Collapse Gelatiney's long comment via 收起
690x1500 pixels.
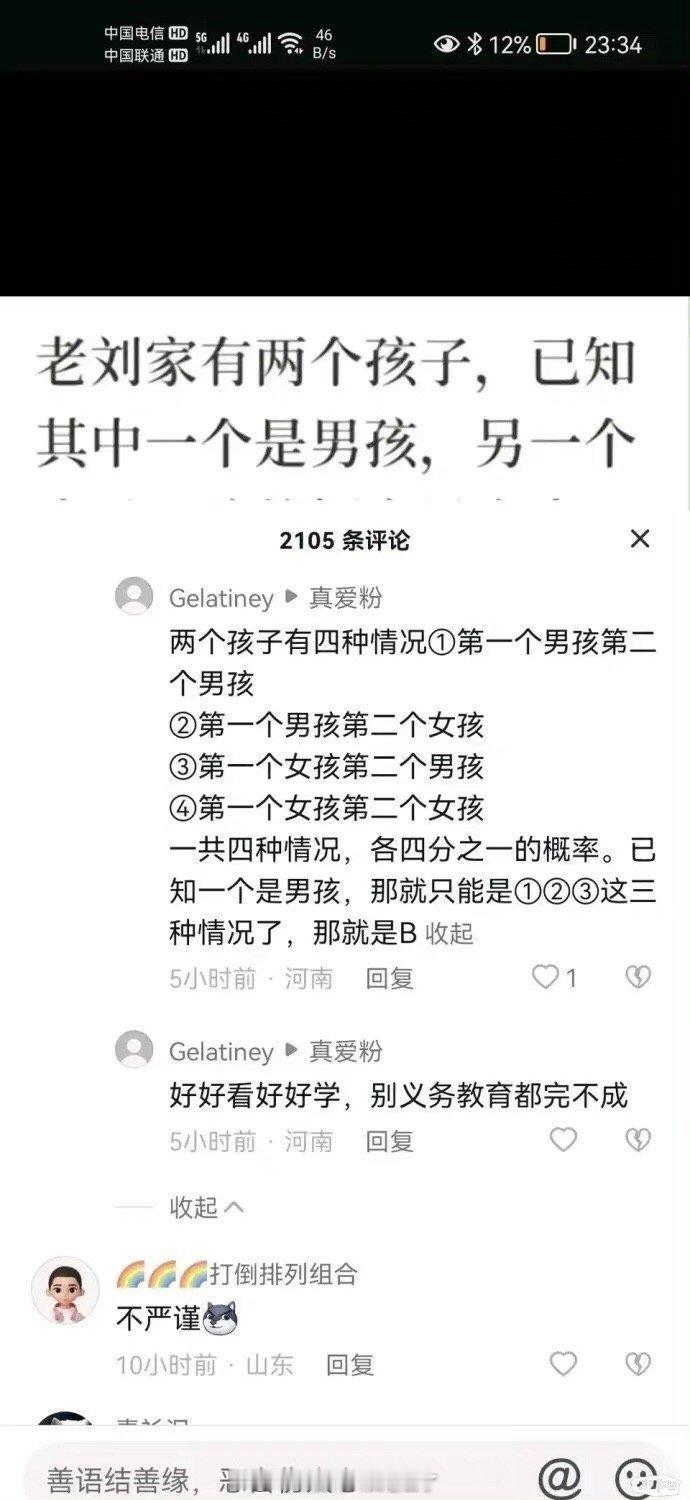pos(449,934)
